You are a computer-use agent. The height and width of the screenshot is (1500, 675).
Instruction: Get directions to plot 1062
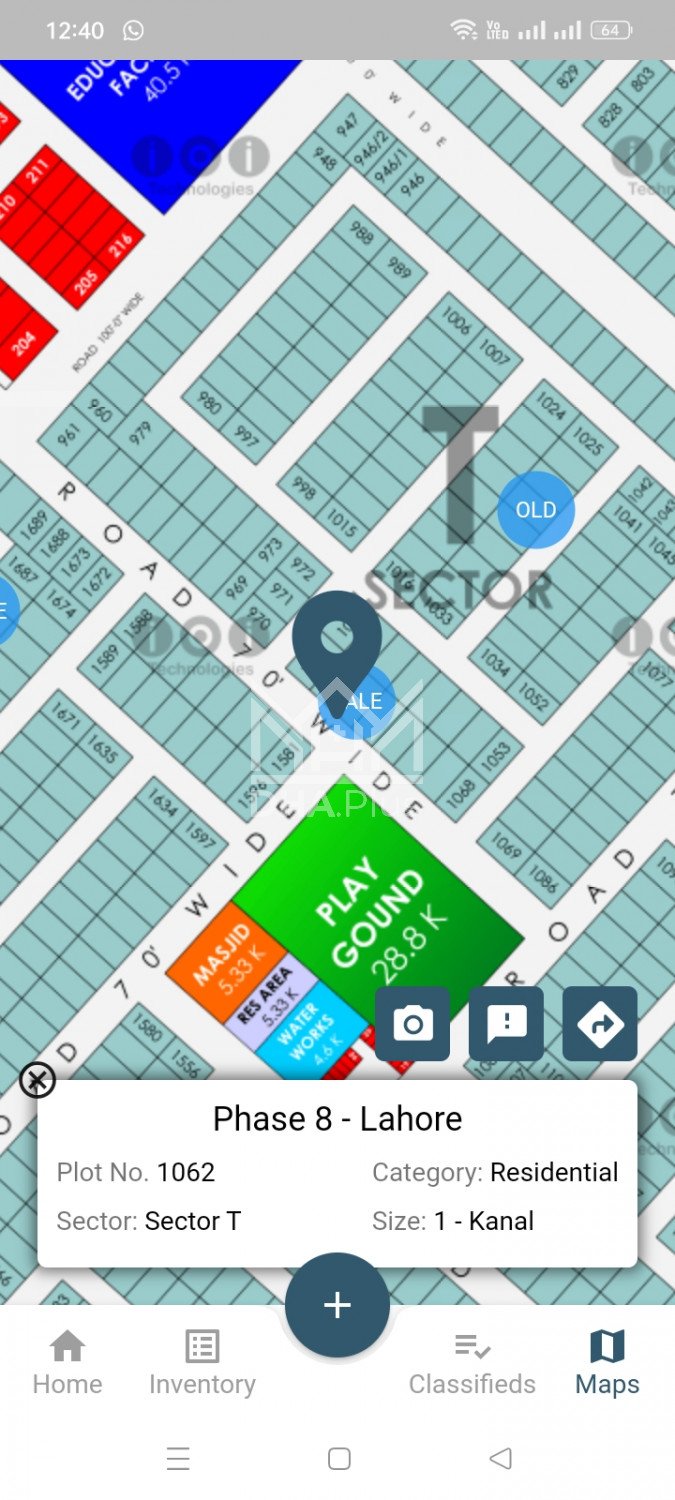click(600, 1024)
